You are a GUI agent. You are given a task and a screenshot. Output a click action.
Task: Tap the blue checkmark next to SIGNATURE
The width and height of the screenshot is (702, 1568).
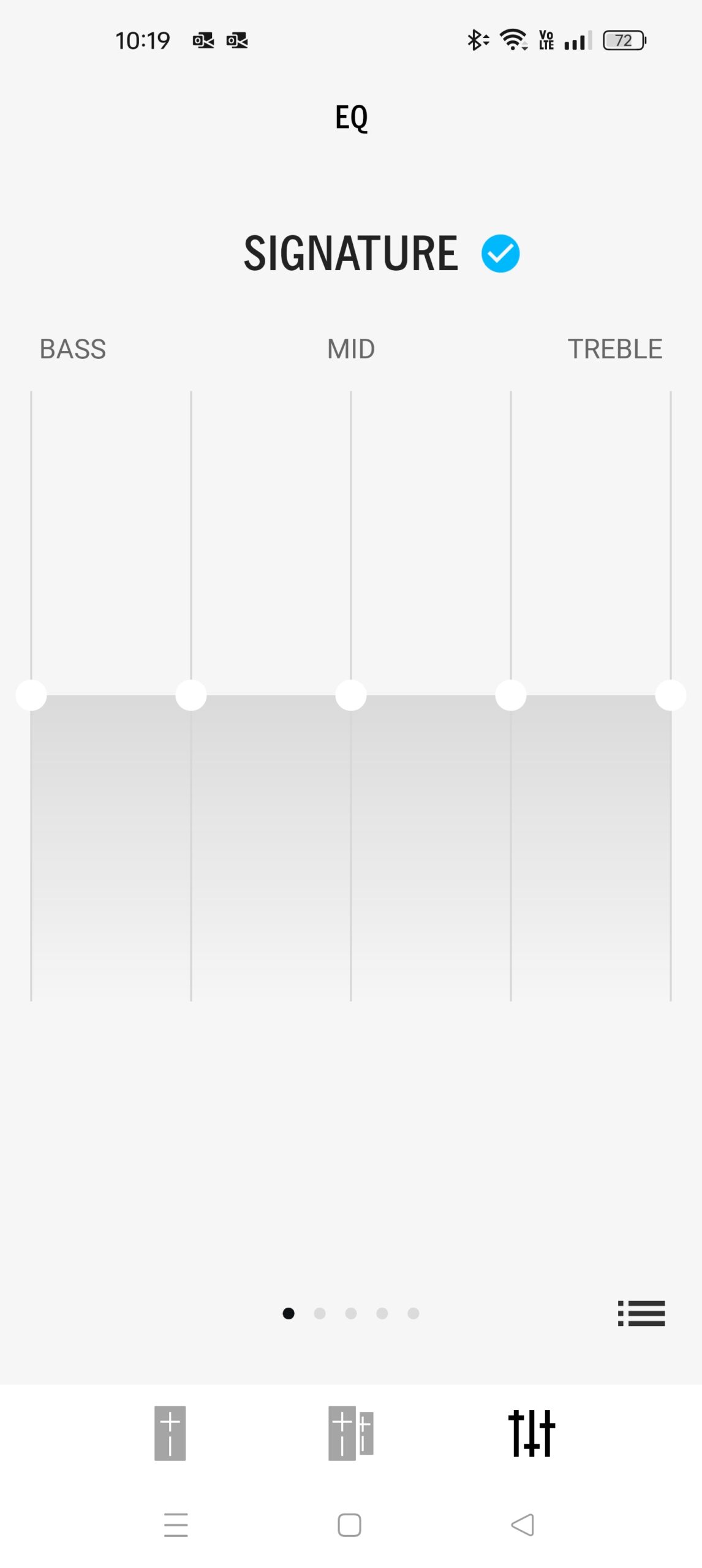pos(500,254)
